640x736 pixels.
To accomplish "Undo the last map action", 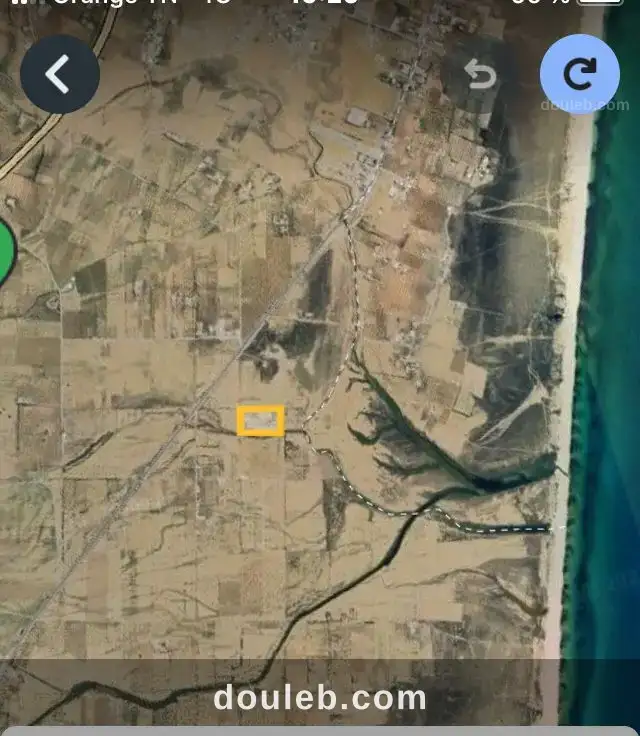I will click(481, 74).
